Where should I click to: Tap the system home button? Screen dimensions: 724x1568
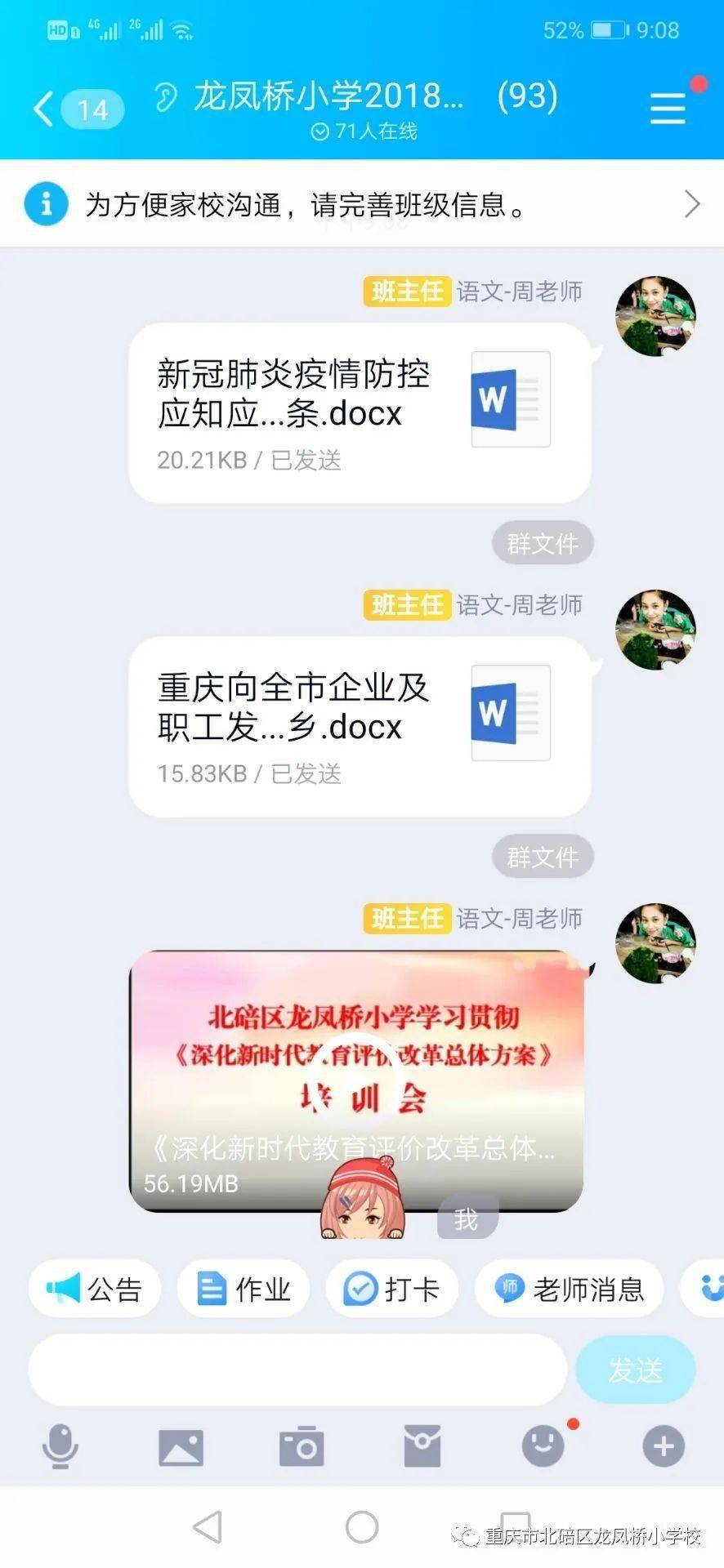pos(362,1526)
